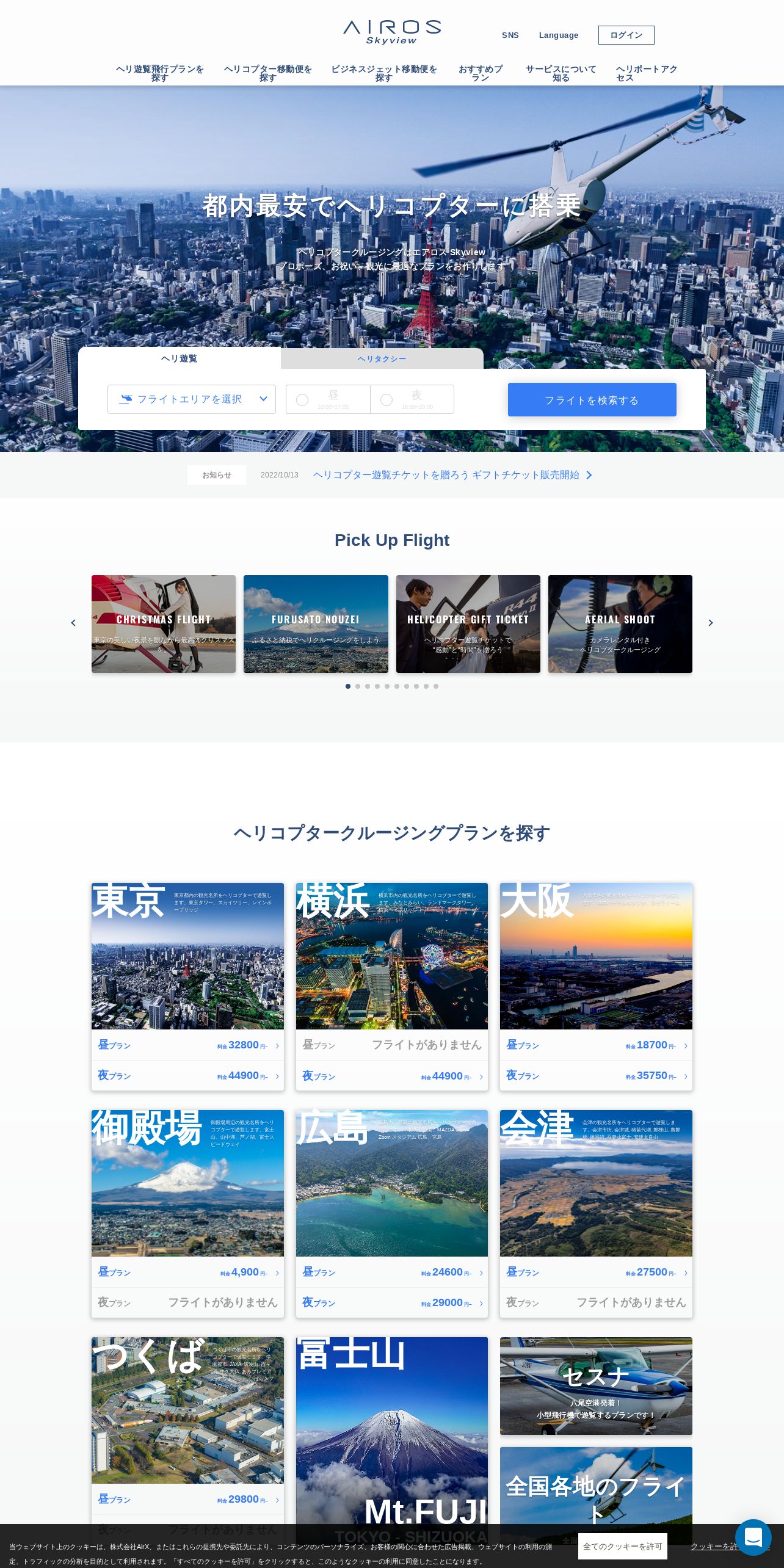Select the 夜 night radio option

tap(387, 400)
